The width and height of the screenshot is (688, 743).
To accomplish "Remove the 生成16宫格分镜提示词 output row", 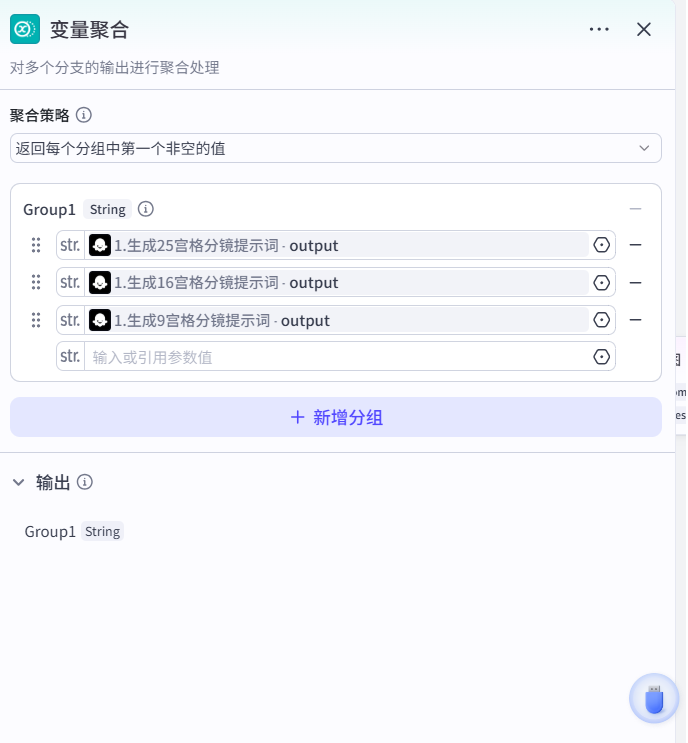I will coord(635,283).
